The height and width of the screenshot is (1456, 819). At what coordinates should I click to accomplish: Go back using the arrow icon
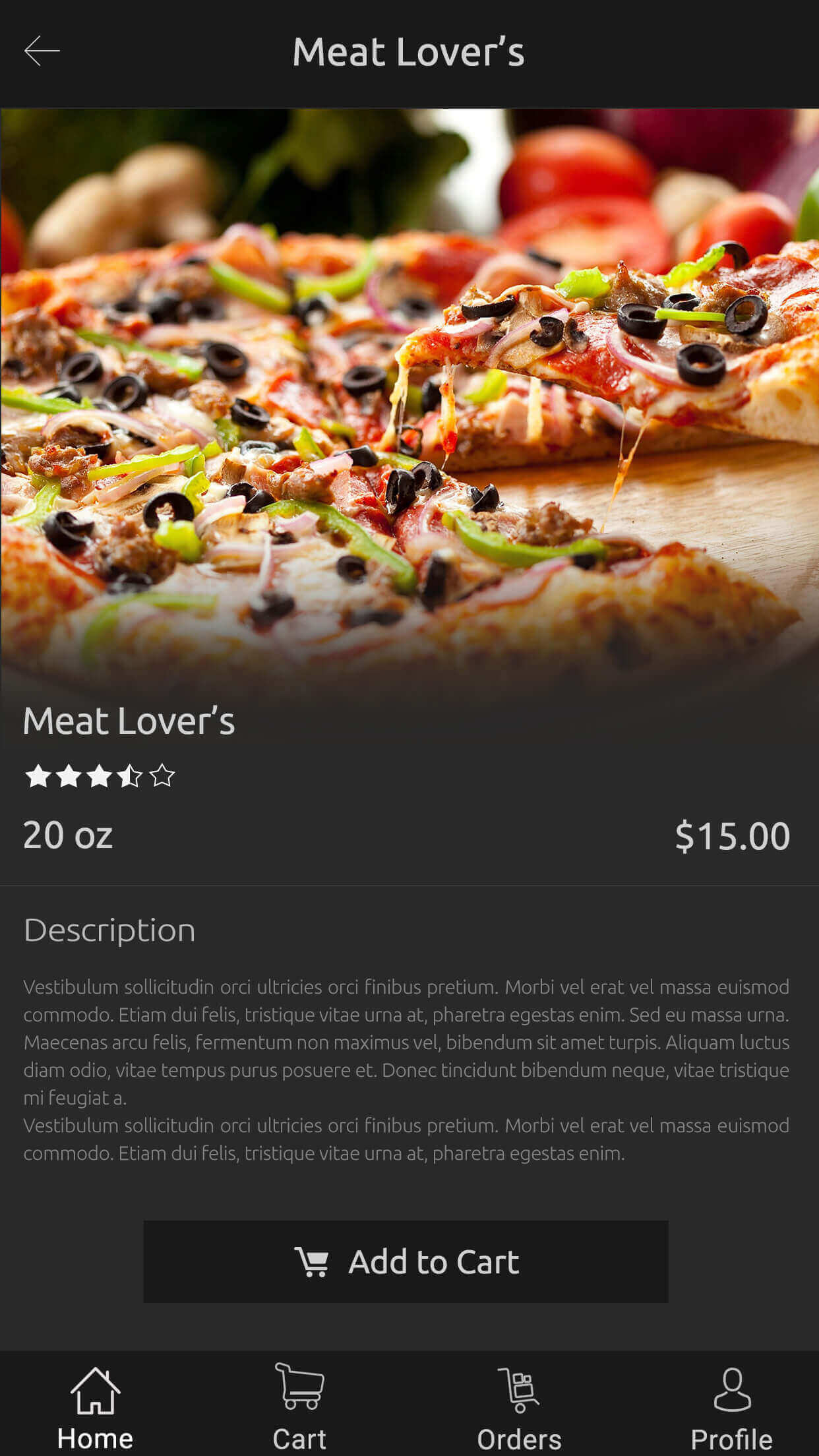pos(42,51)
